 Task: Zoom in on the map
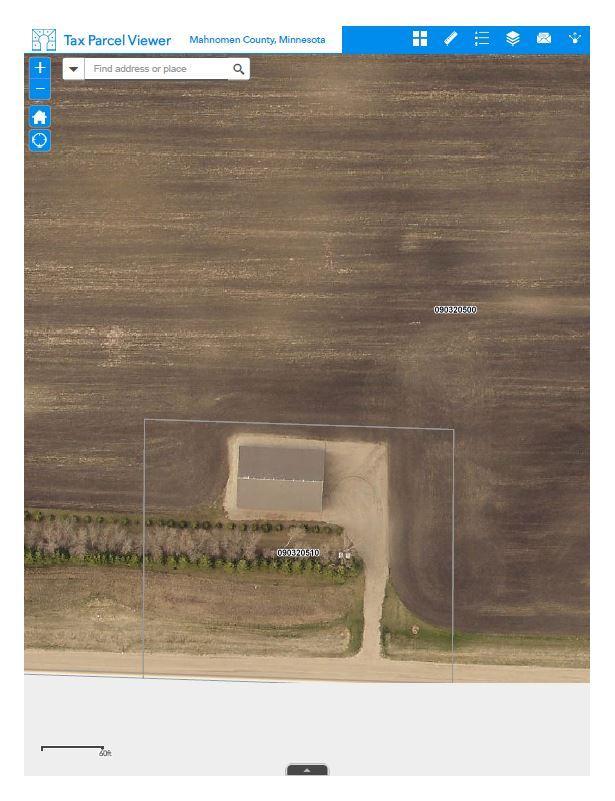tap(39, 68)
